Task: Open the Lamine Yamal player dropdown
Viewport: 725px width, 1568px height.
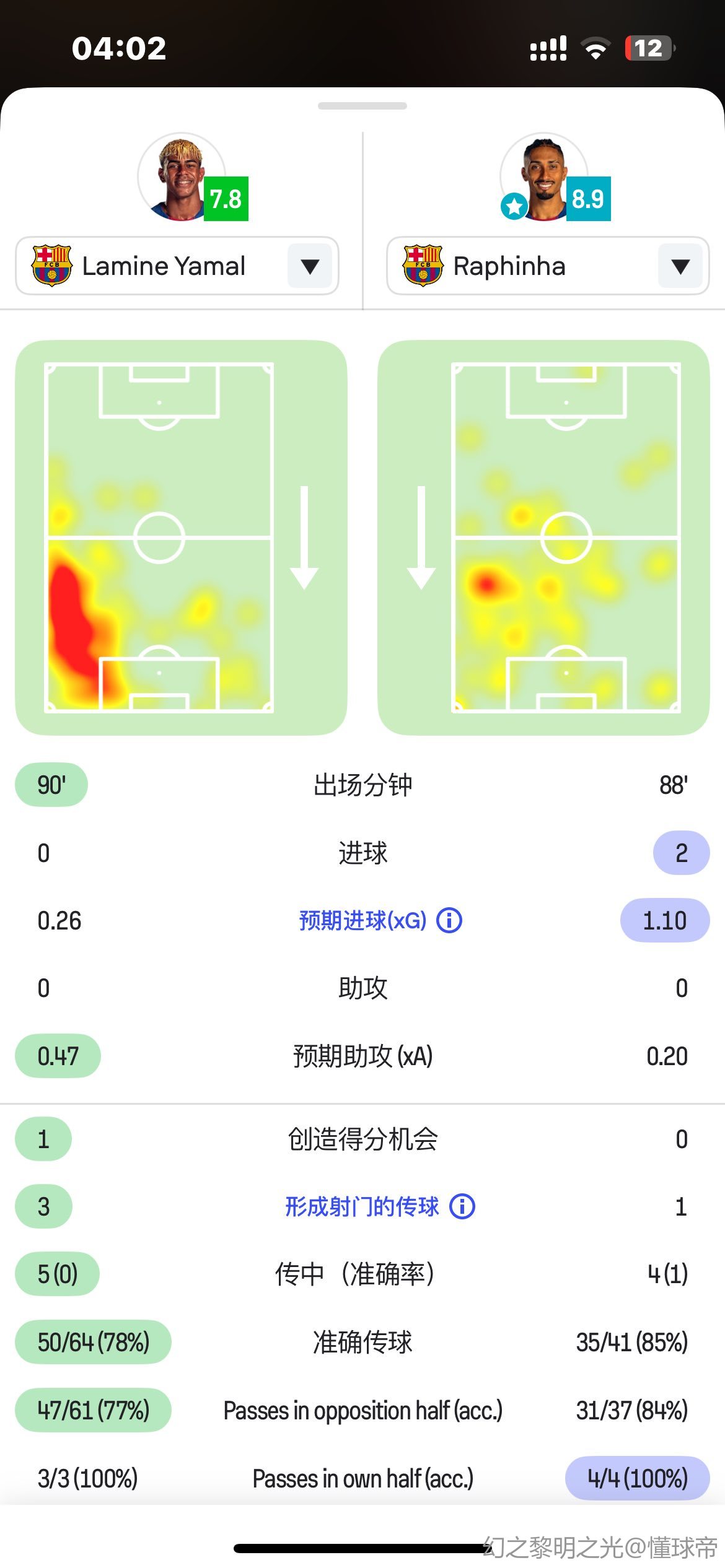Action: pyautogui.click(x=309, y=266)
